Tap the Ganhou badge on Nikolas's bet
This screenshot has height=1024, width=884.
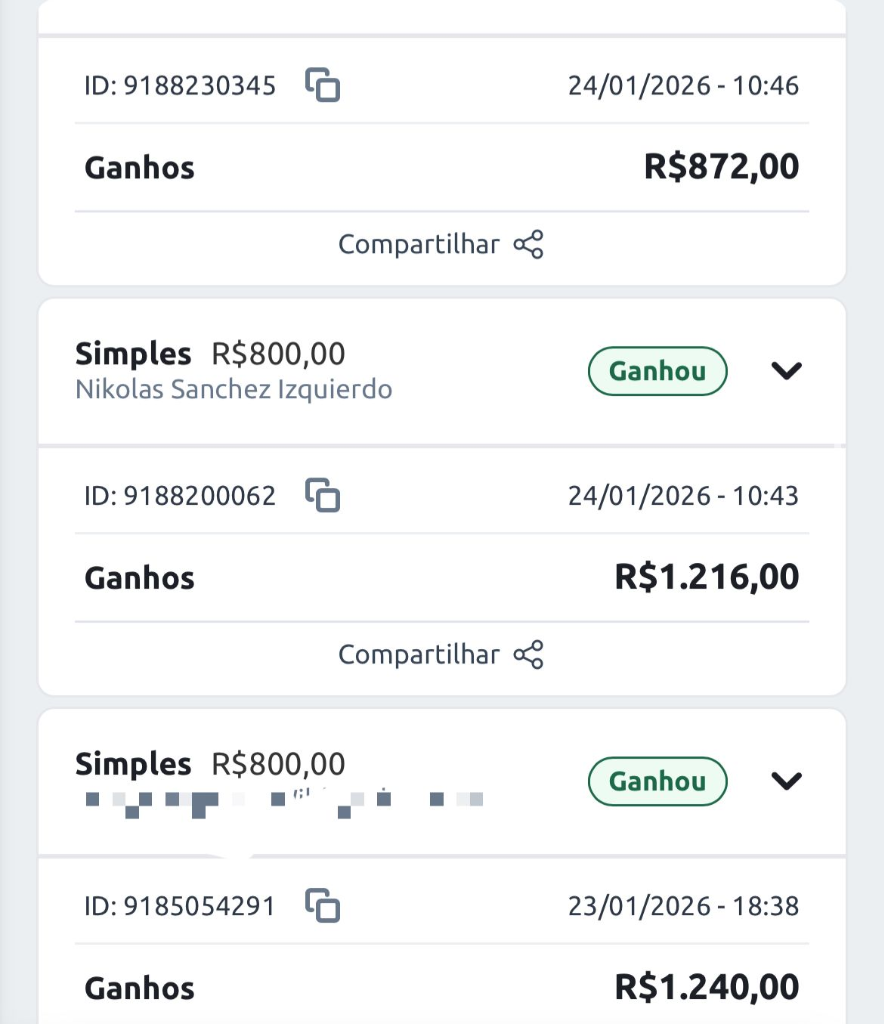(x=657, y=370)
